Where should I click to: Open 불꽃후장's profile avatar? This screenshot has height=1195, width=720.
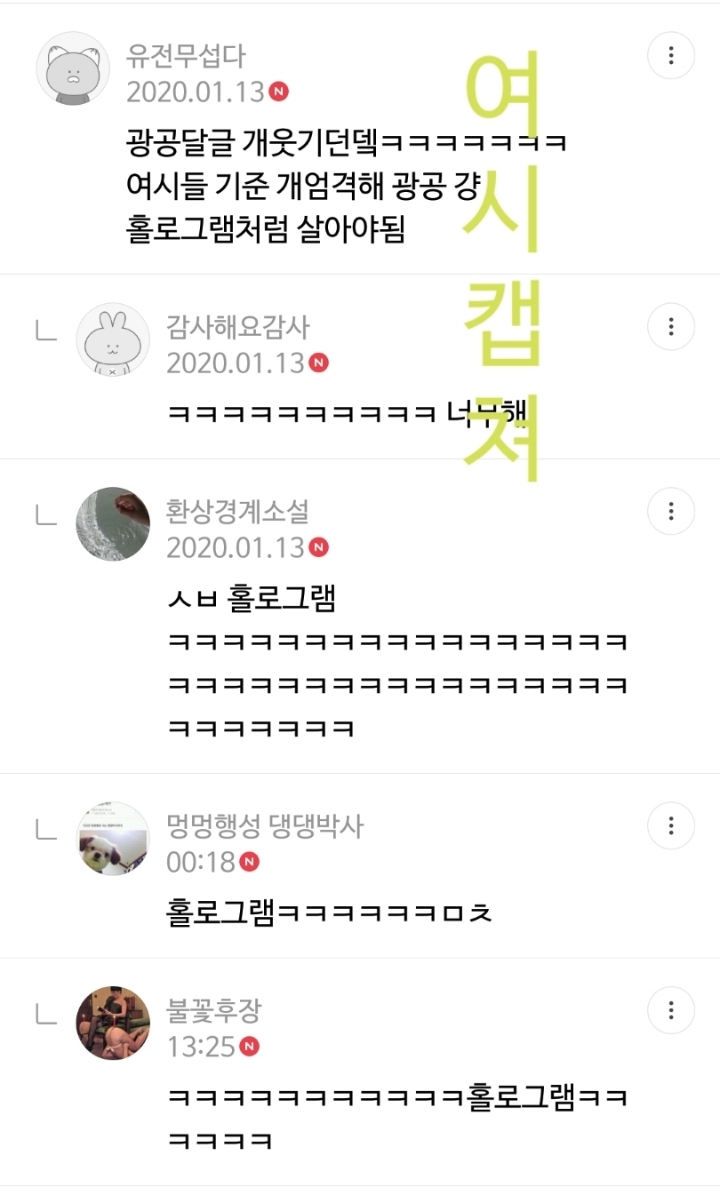point(113,1022)
